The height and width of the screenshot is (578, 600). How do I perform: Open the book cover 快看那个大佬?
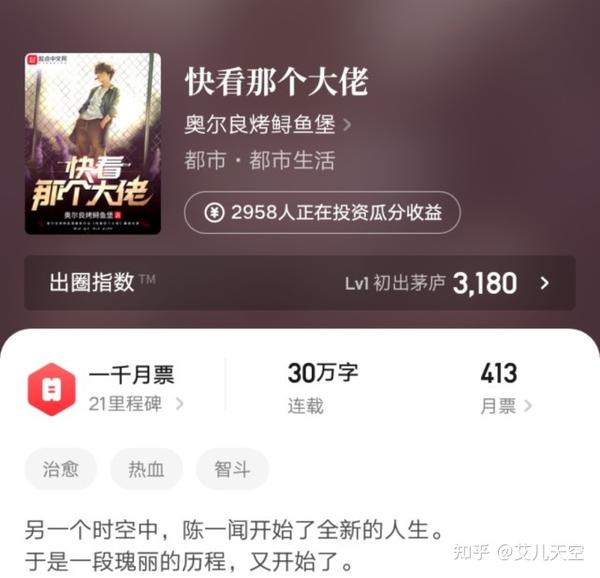click(93, 144)
